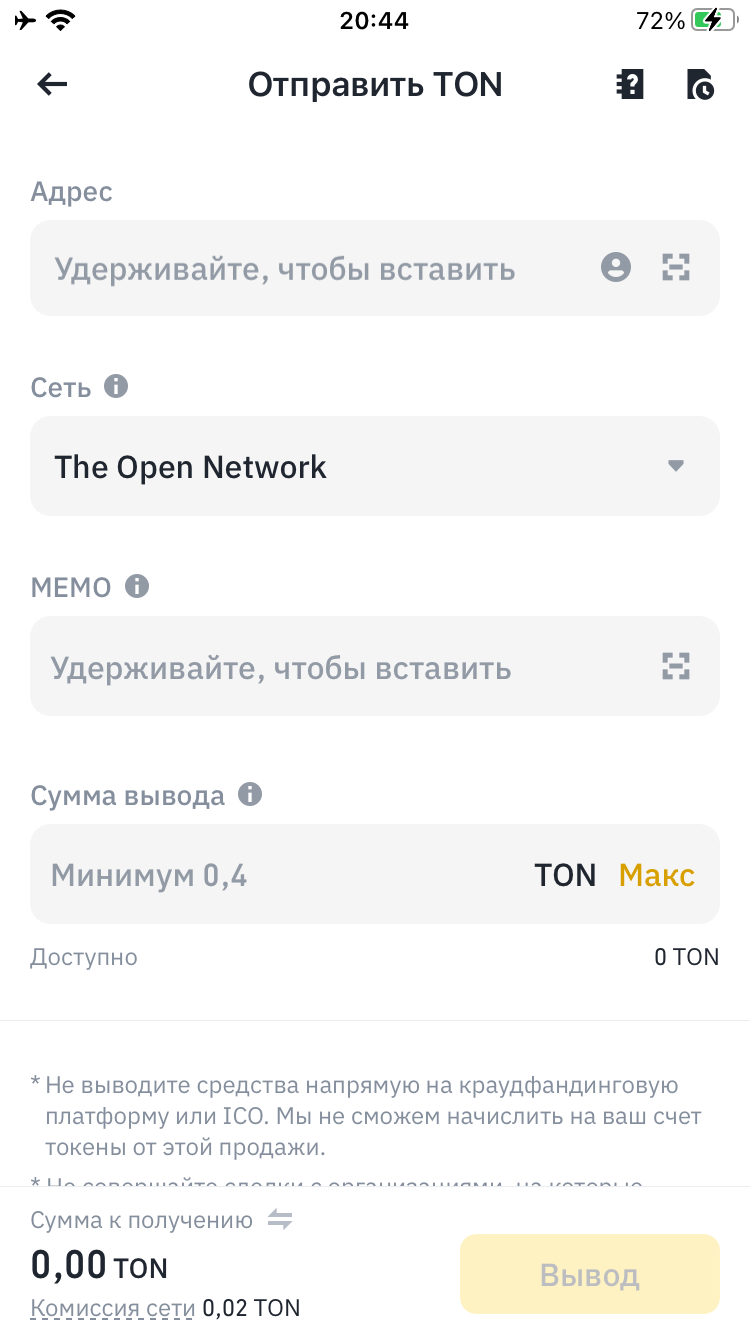This screenshot has height=1334, width=750.
Task: Open the address book contact icon
Action: [x=616, y=267]
